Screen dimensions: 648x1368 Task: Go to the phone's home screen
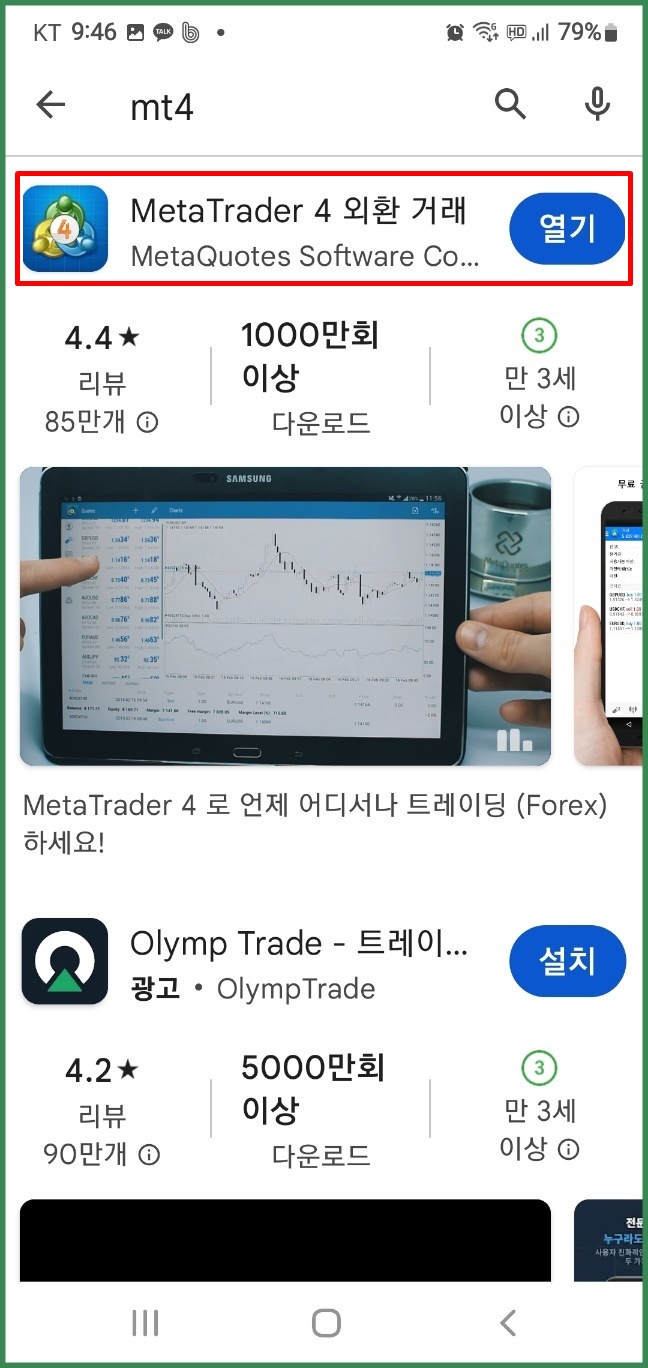coord(326,1323)
